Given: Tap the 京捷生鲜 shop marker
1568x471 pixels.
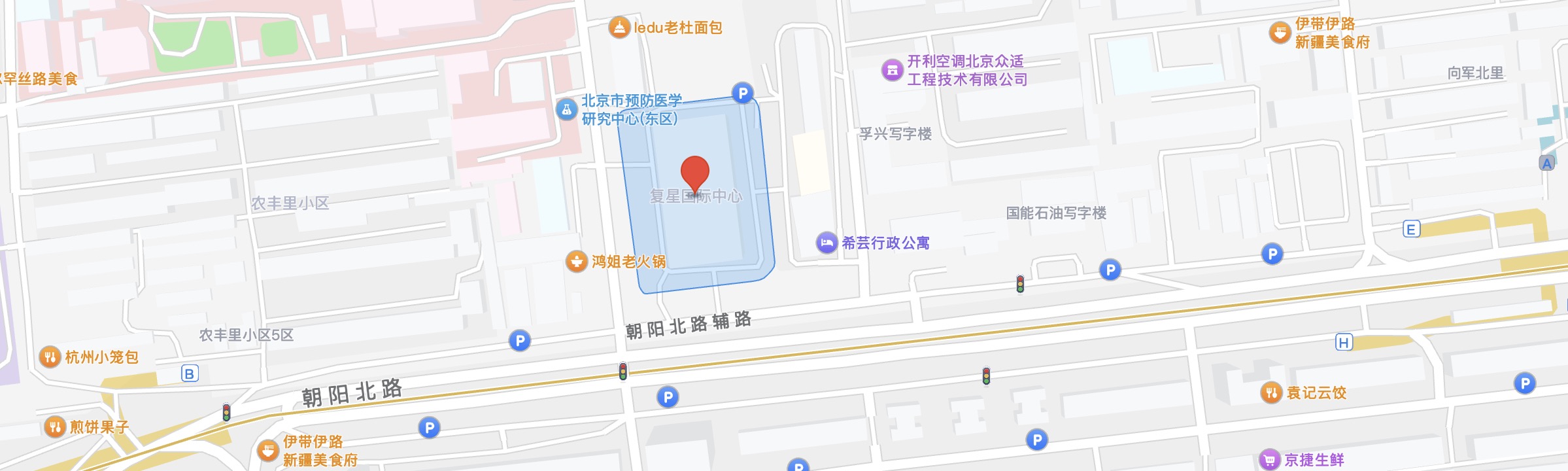Looking at the screenshot, I should coord(1269,460).
